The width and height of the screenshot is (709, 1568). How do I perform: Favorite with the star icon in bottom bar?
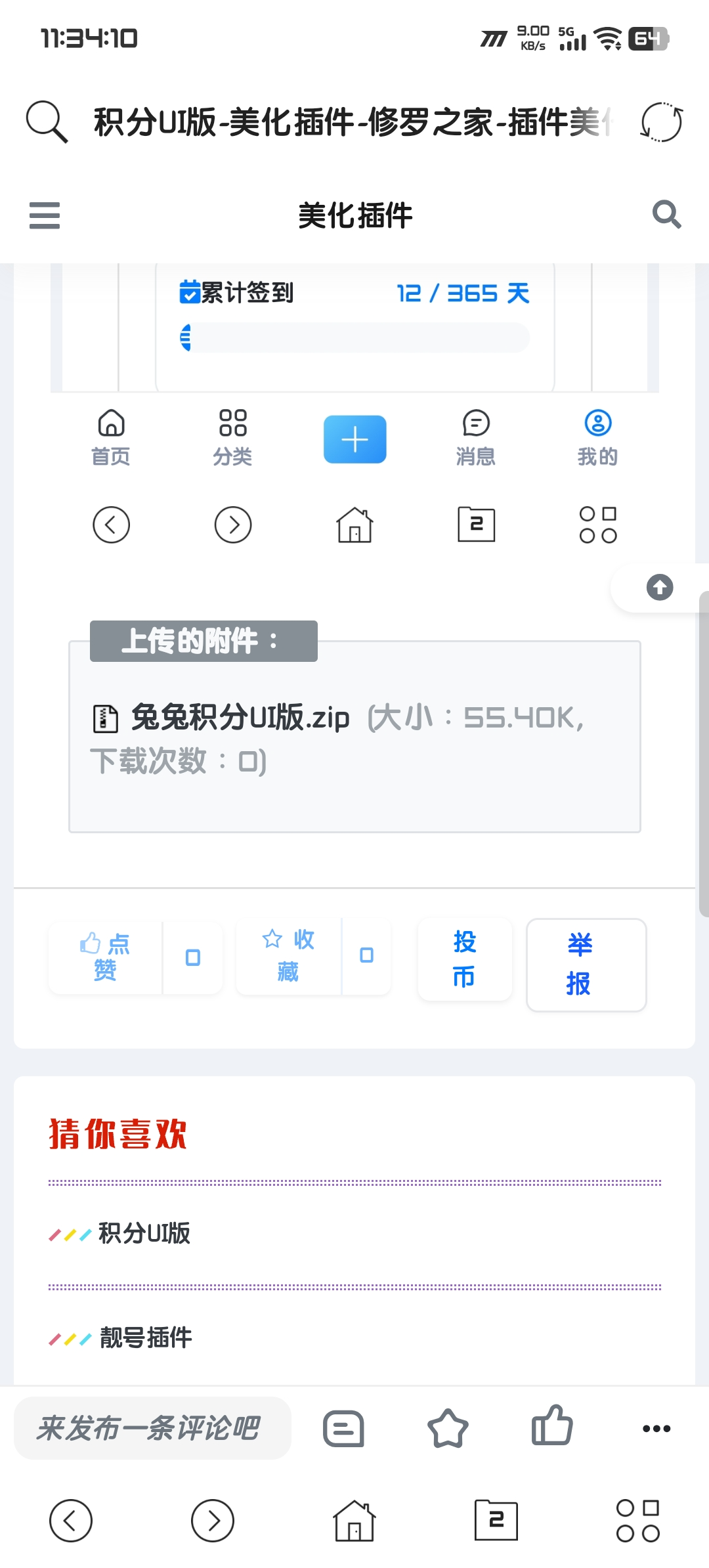click(448, 1428)
